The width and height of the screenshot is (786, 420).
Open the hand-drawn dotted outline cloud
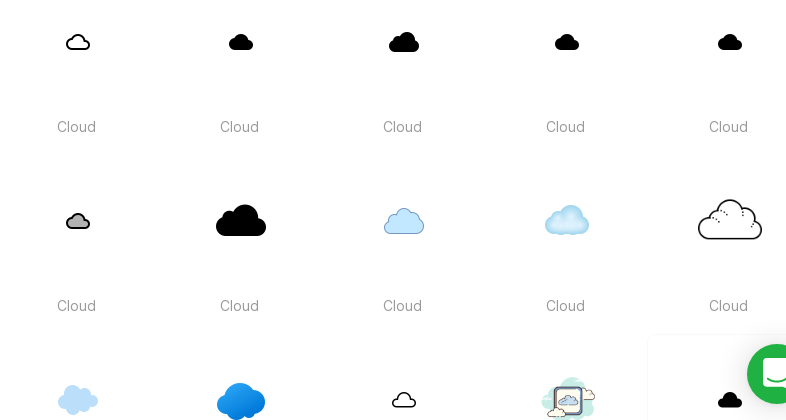(730, 220)
